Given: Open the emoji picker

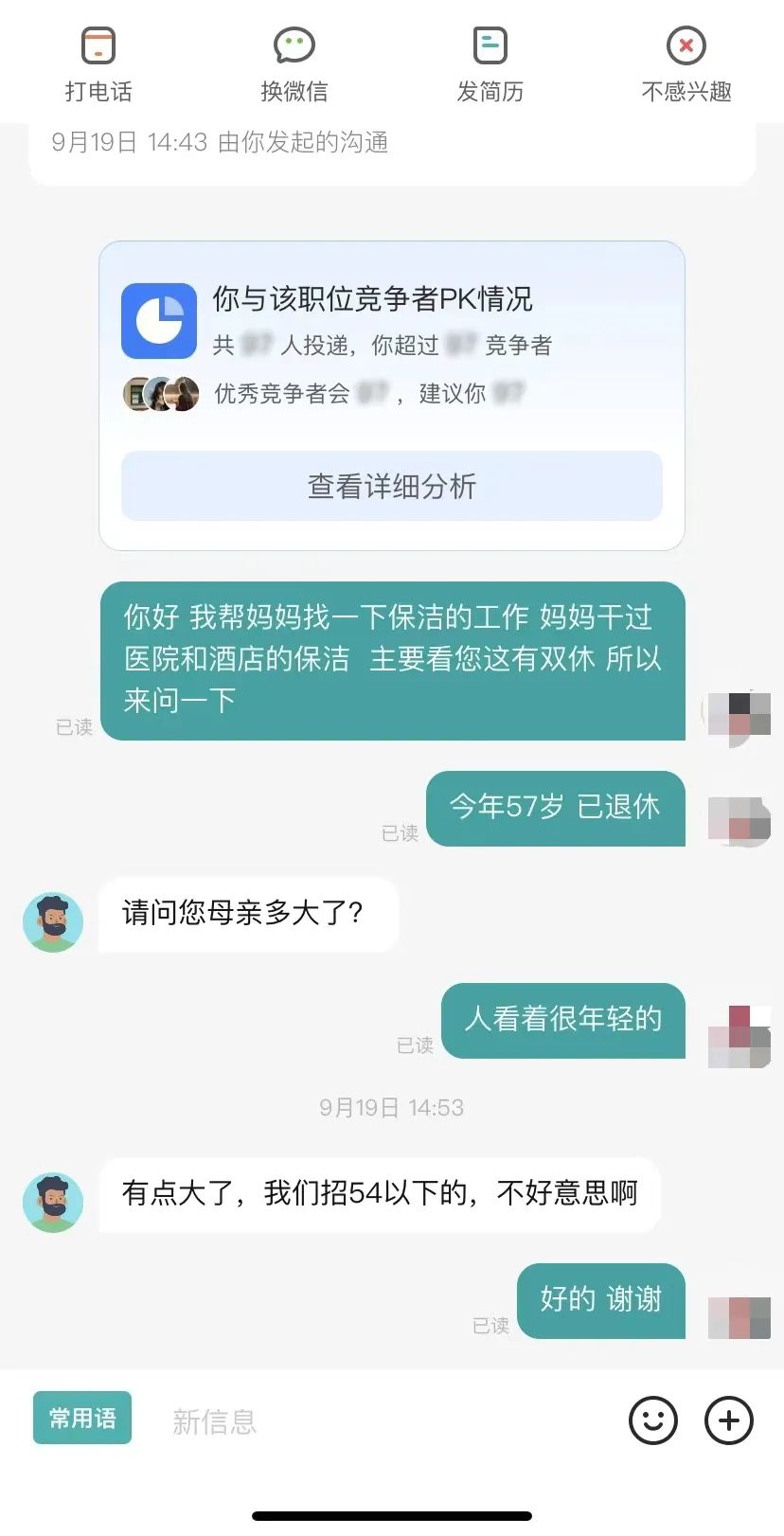Looking at the screenshot, I should click(653, 1420).
